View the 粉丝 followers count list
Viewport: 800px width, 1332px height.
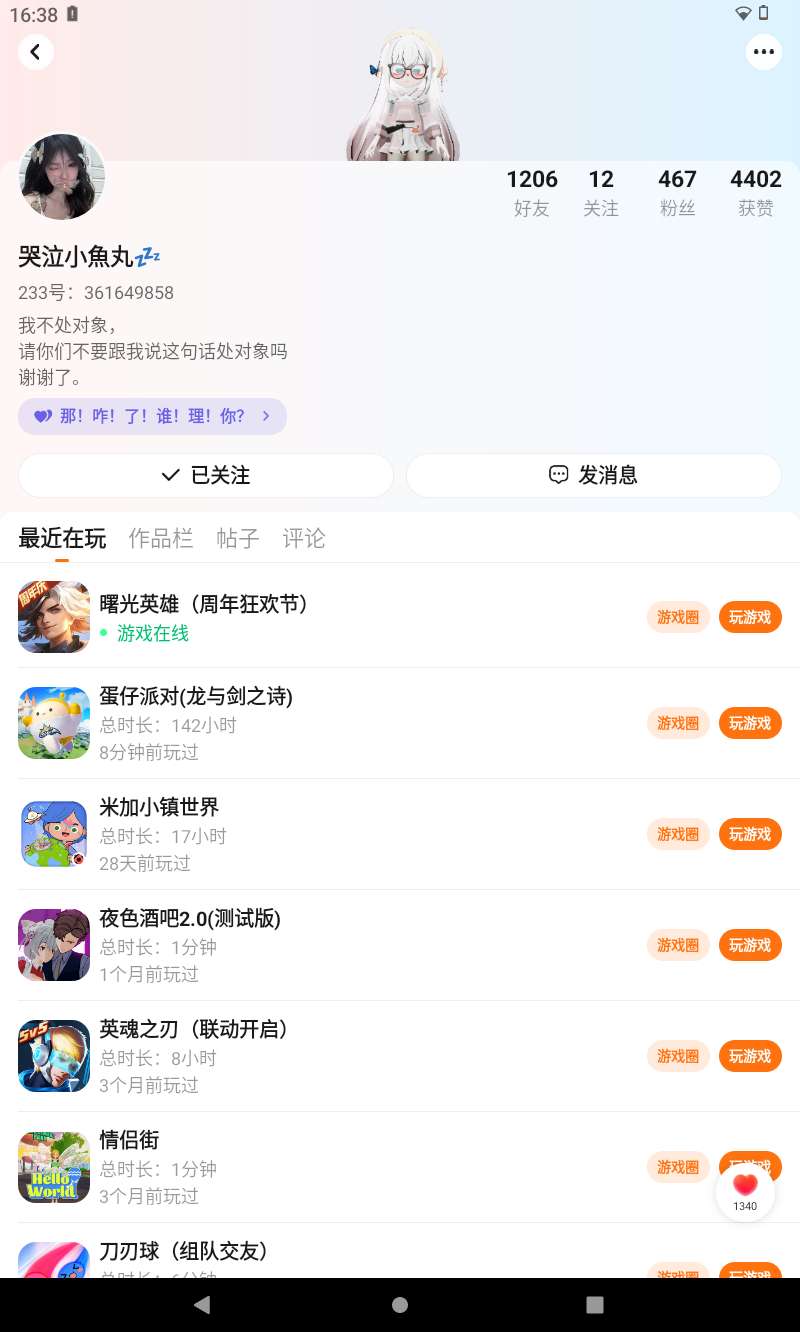(x=677, y=192)
